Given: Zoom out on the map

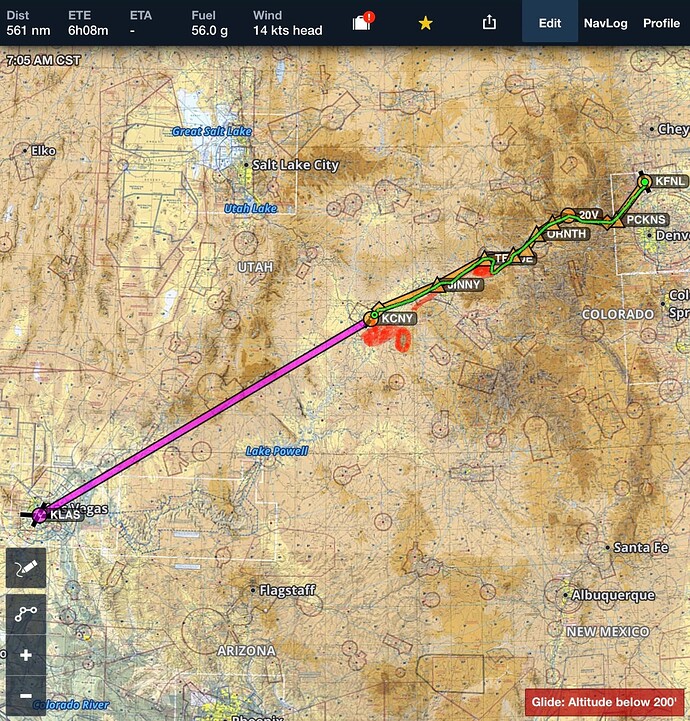Looking at the screenshot, I should pos(26,696).
